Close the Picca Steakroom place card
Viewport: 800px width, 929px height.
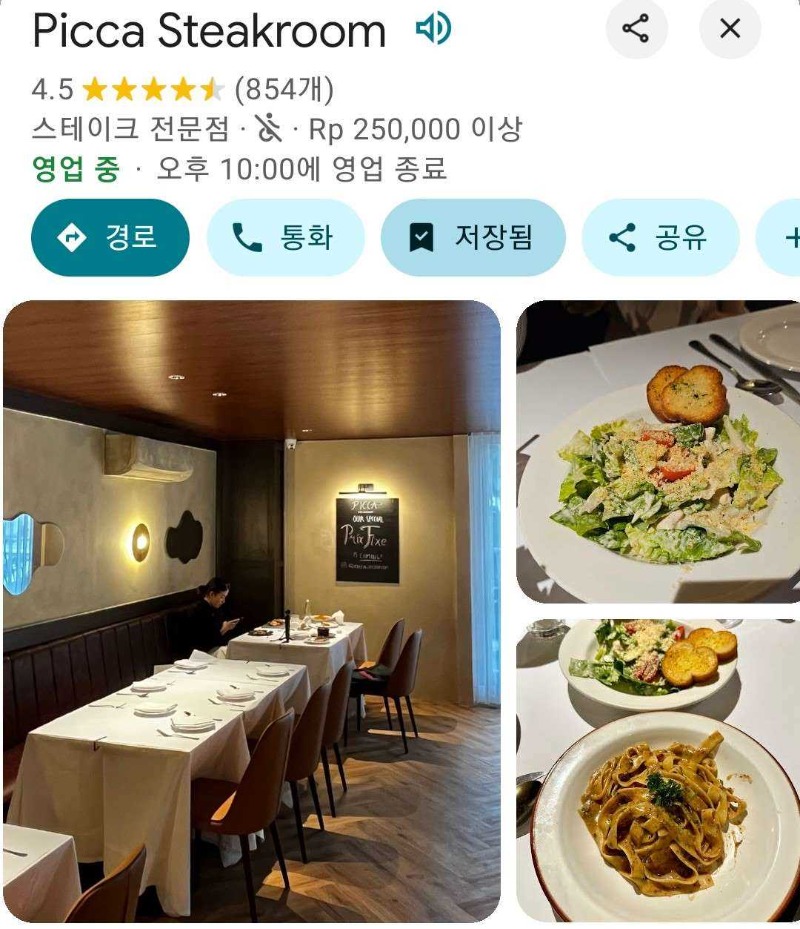730,29
